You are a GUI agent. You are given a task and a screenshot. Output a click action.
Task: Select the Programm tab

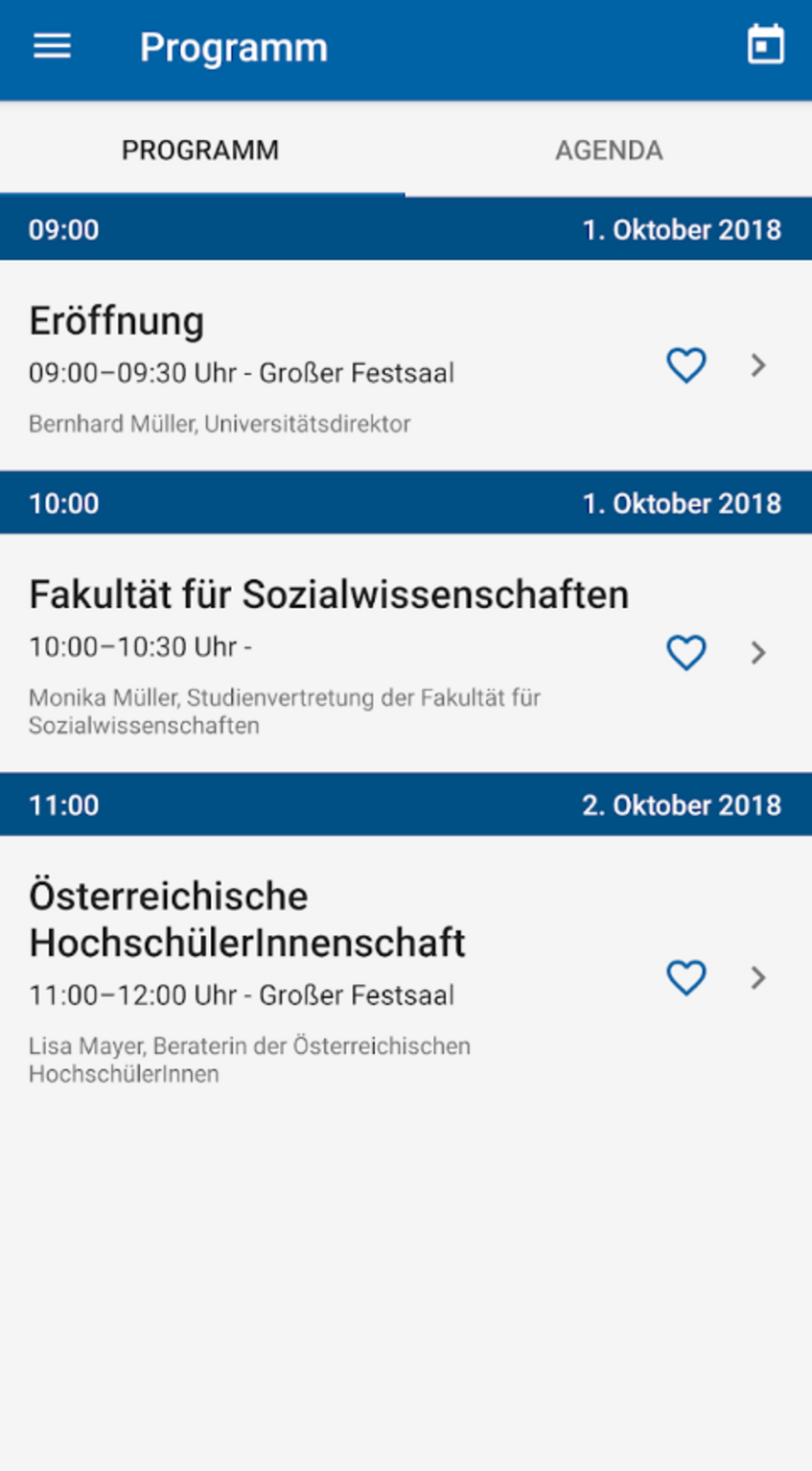200,151
